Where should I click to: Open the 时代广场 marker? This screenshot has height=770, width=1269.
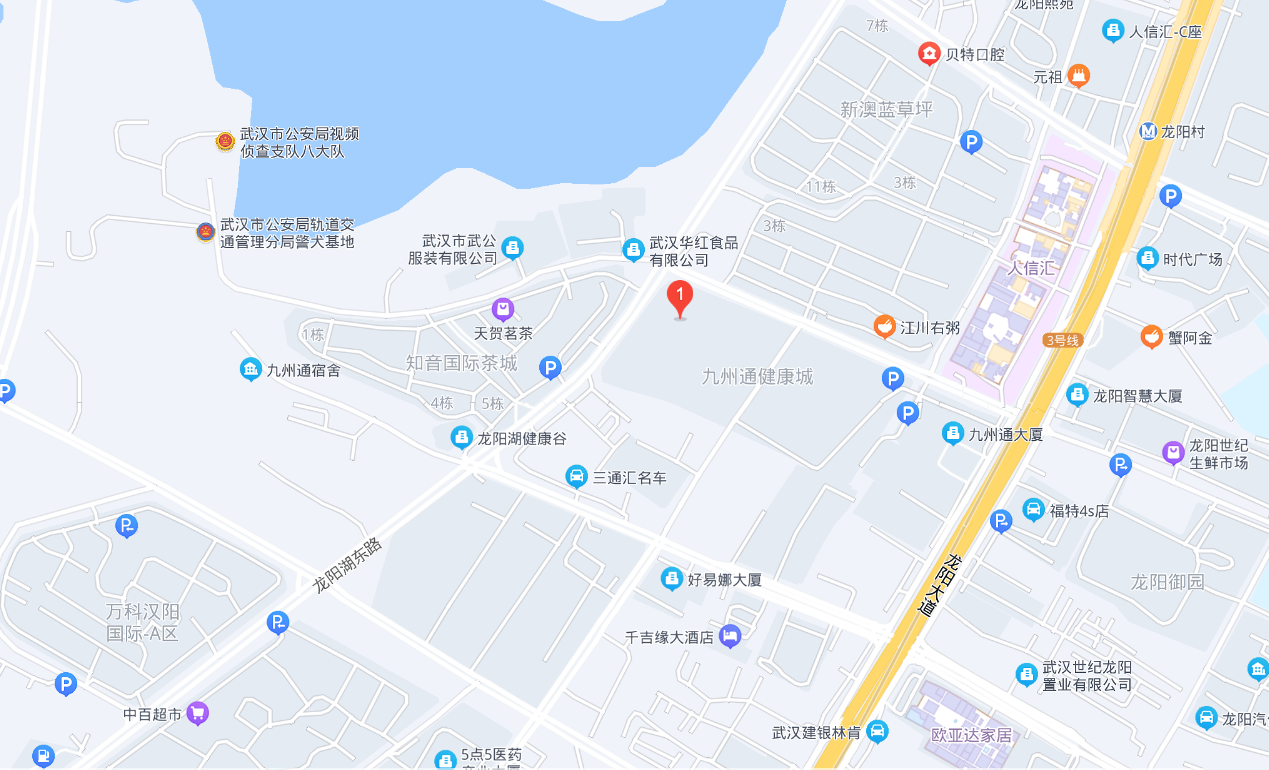coord(1148,259)
